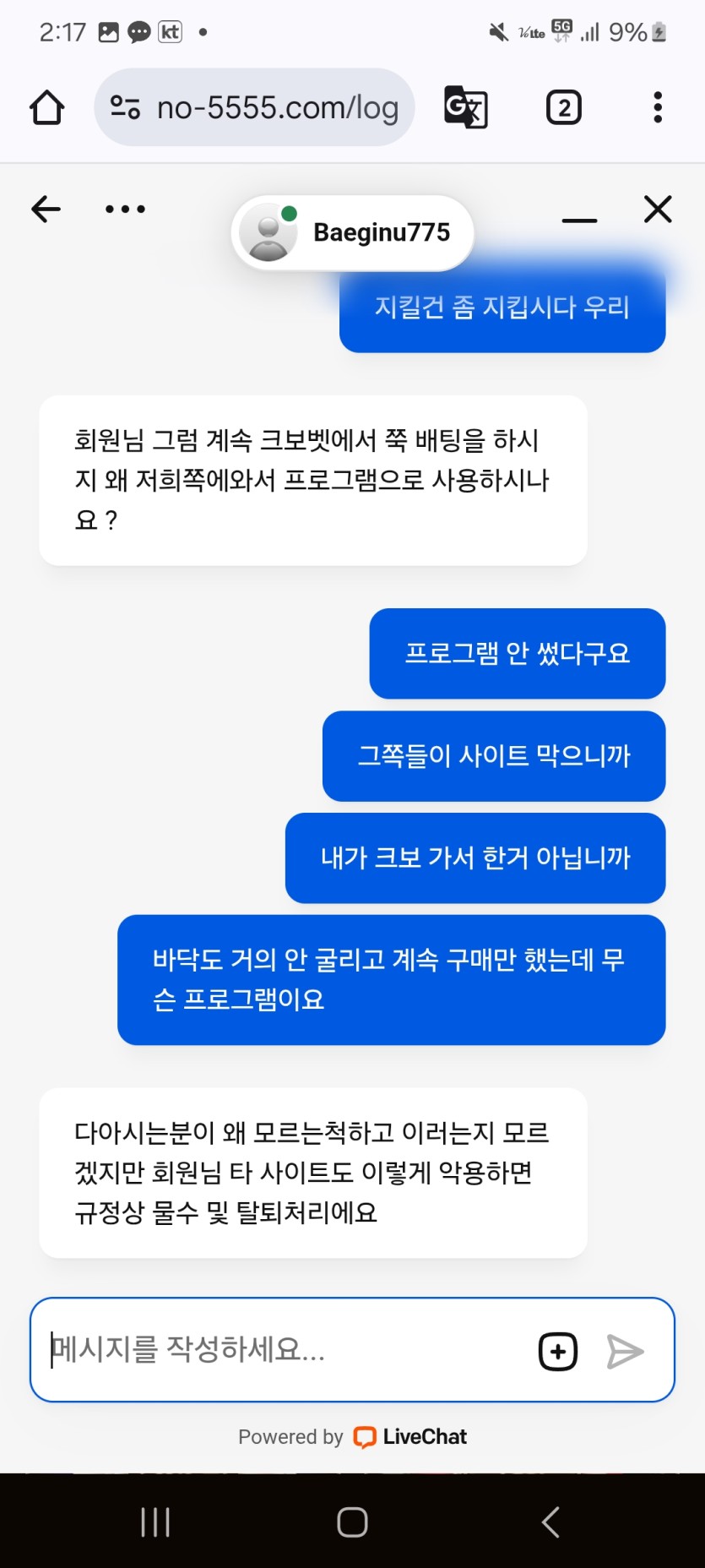Go back with the chat's arrow
Screen dimensions: 705x1568
[46, 209]
